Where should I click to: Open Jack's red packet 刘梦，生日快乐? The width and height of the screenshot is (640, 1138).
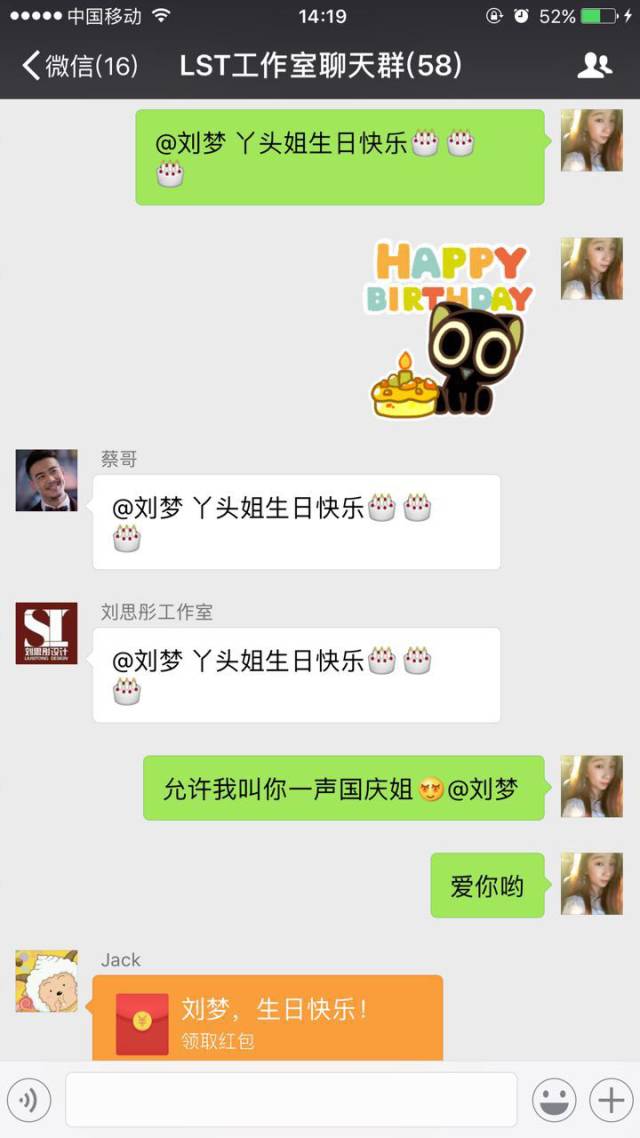click(x=267, y=1020)
